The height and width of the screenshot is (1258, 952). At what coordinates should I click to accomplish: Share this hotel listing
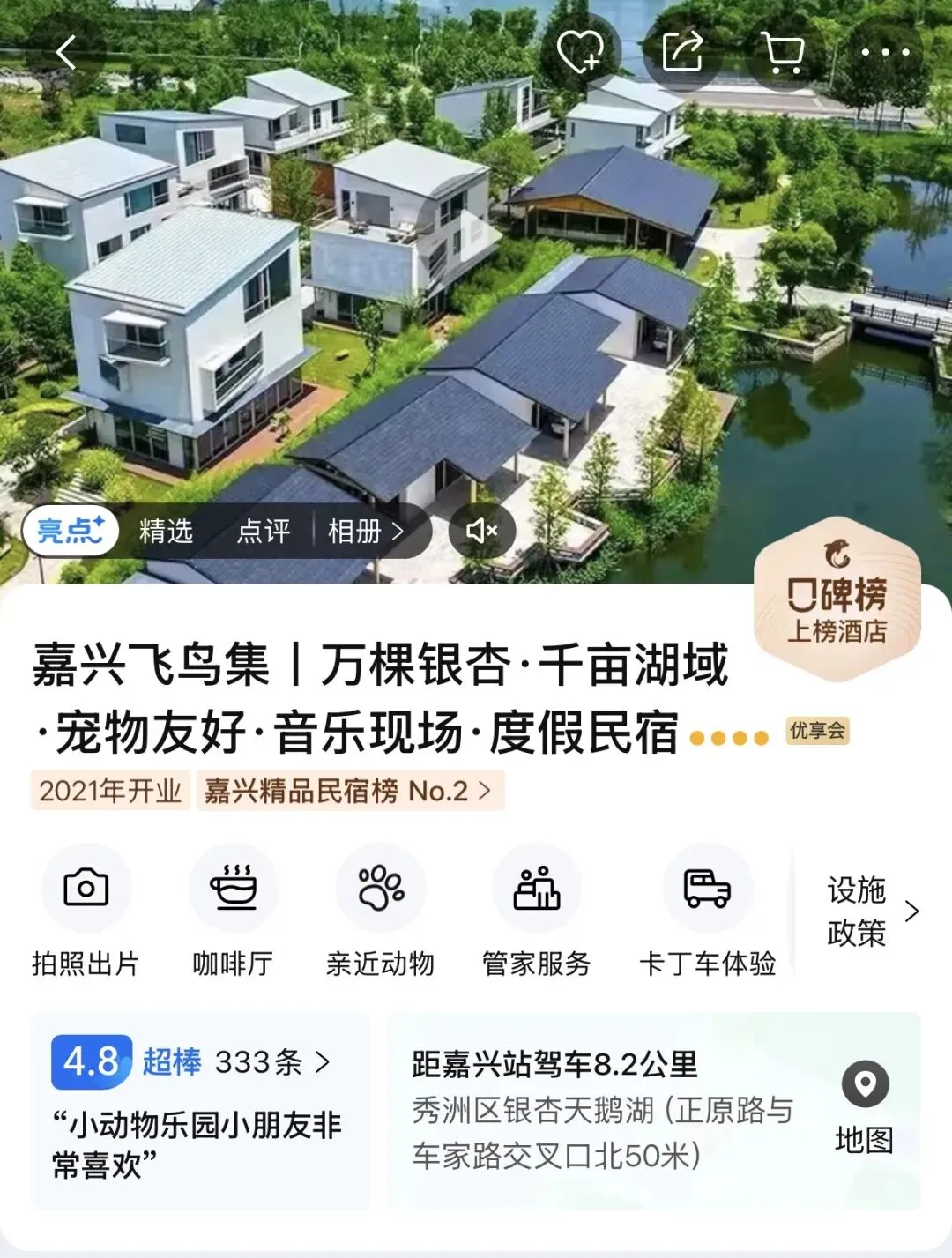tap(682, 52)
